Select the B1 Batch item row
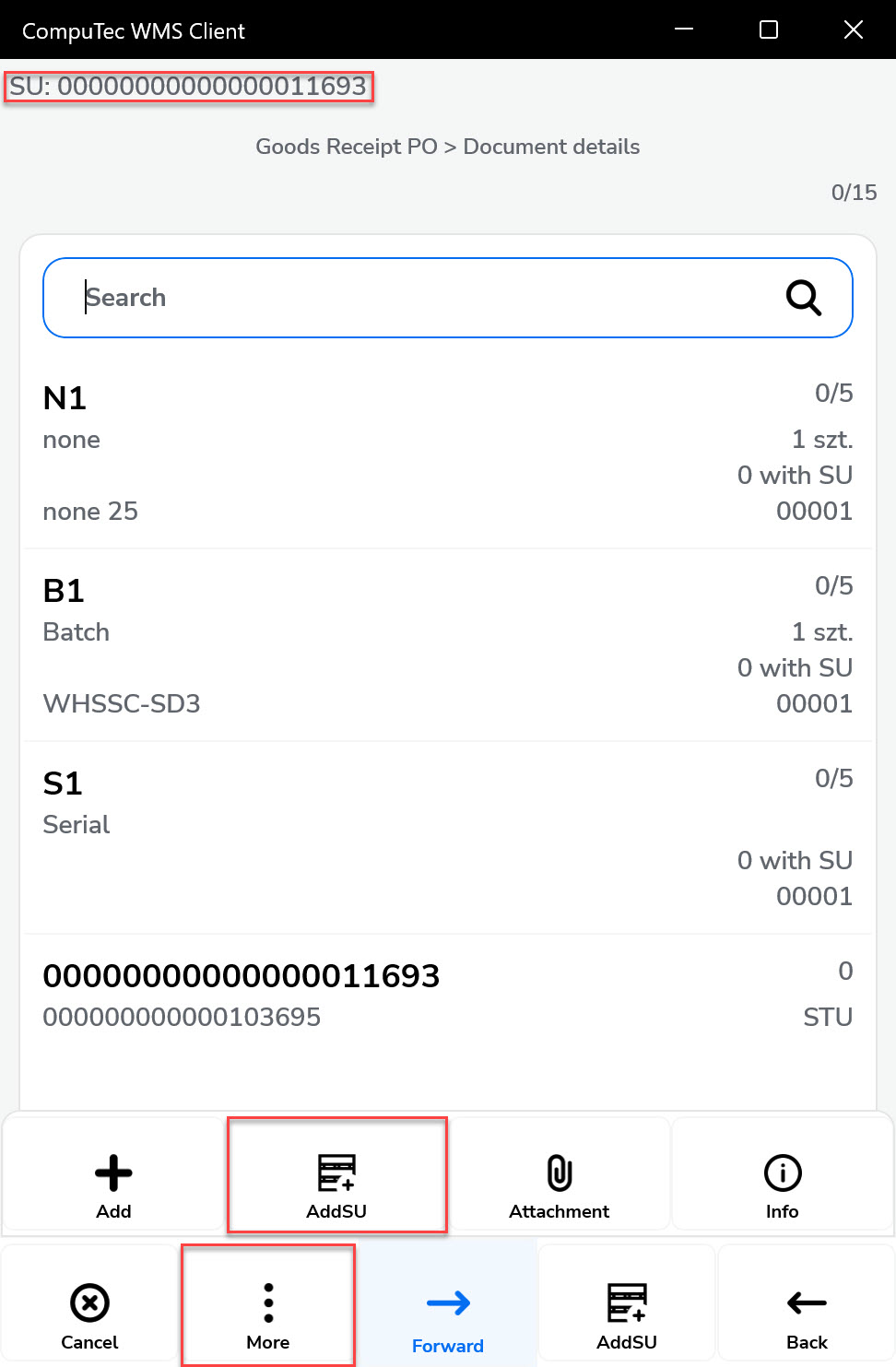 (x=448, y=645)
